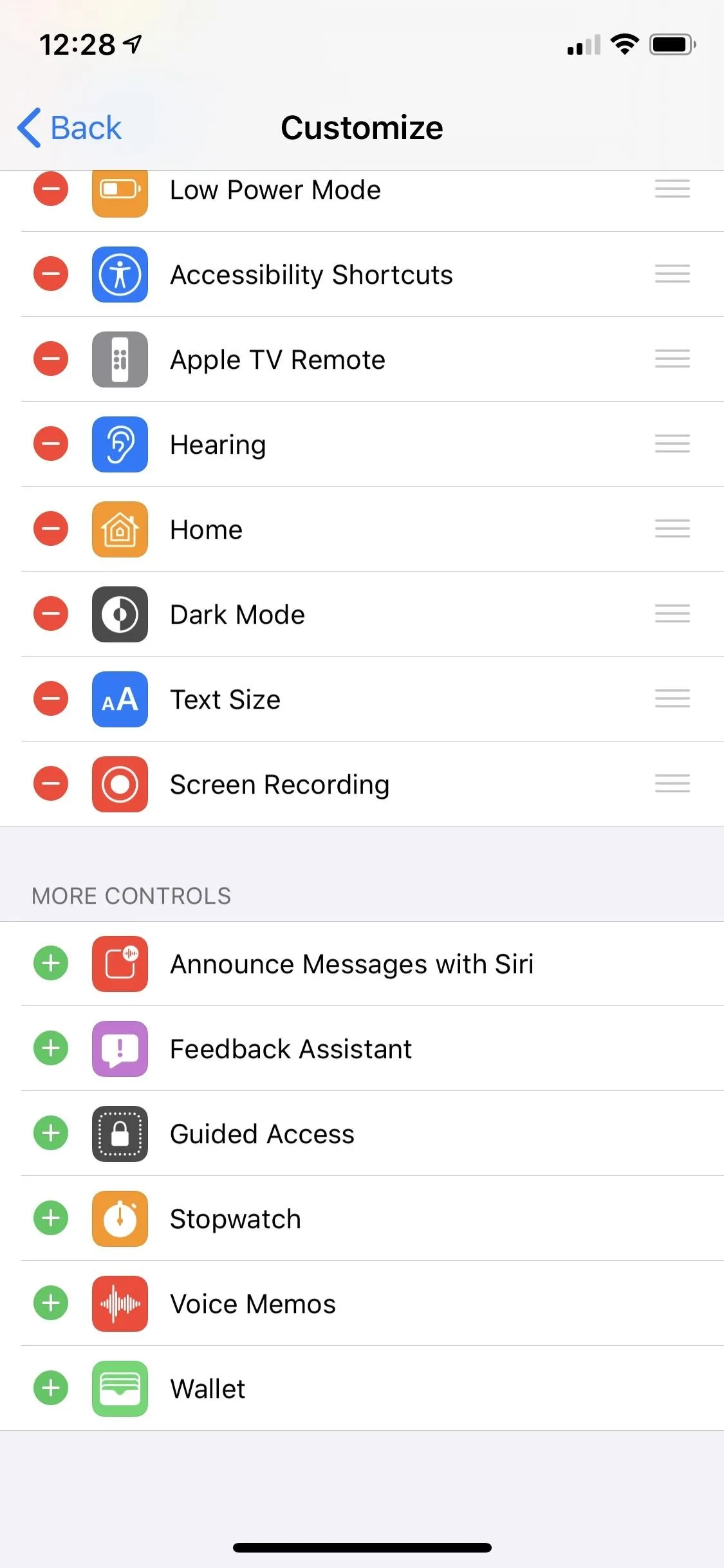Add Announce Messages with Siri control

coord(51,964)
